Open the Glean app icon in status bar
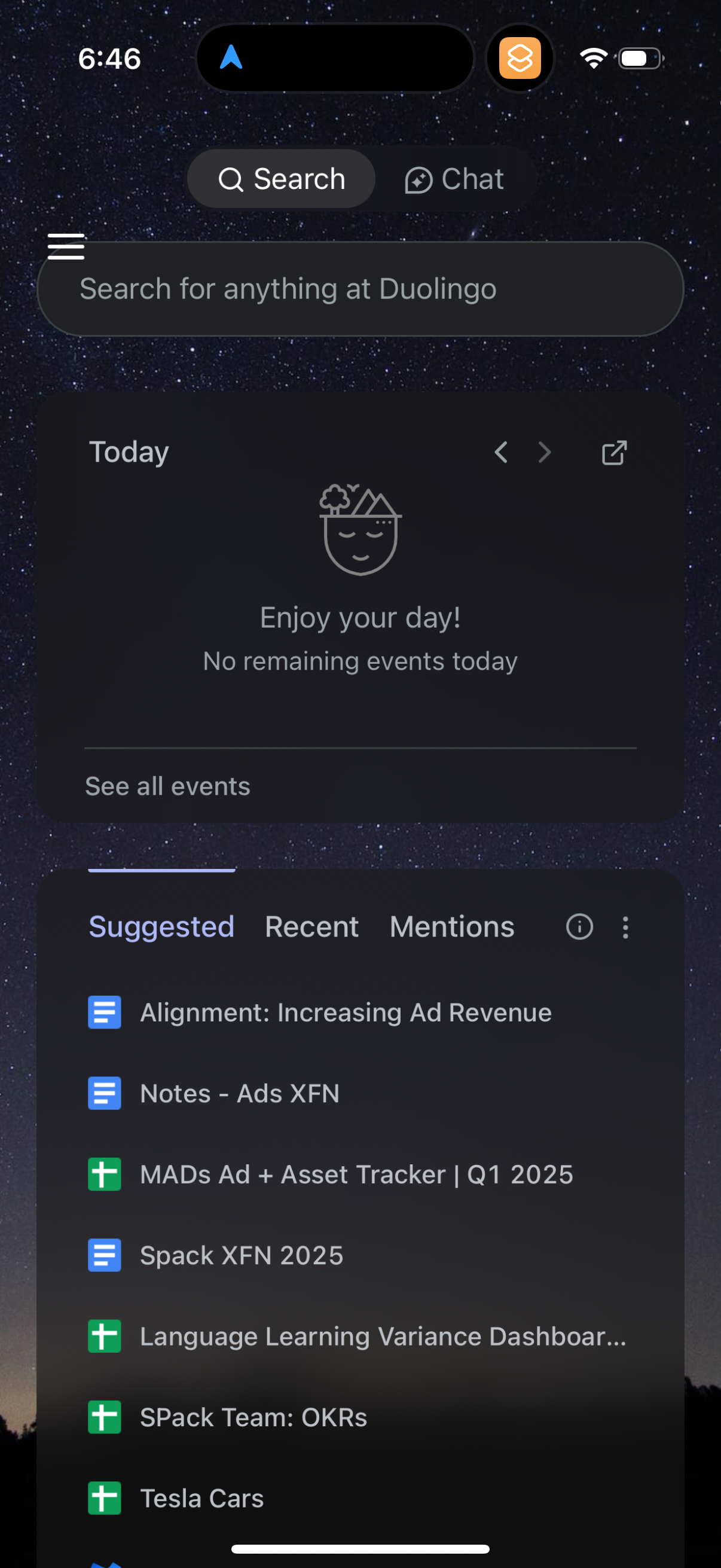This screenshot has height=1568, width=721. (x=520, y=58)
